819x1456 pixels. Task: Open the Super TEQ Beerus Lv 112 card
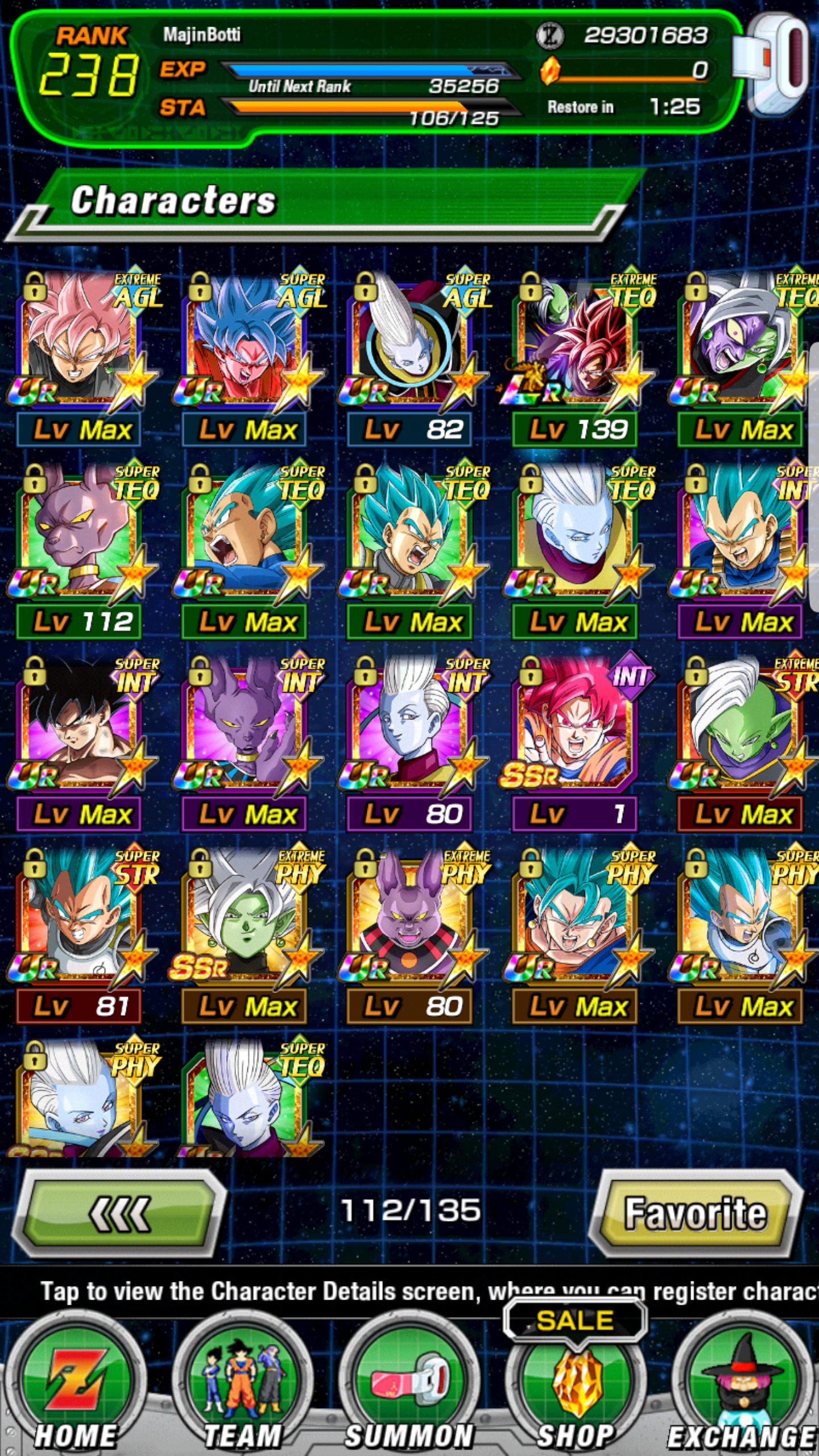pos(80,549)
